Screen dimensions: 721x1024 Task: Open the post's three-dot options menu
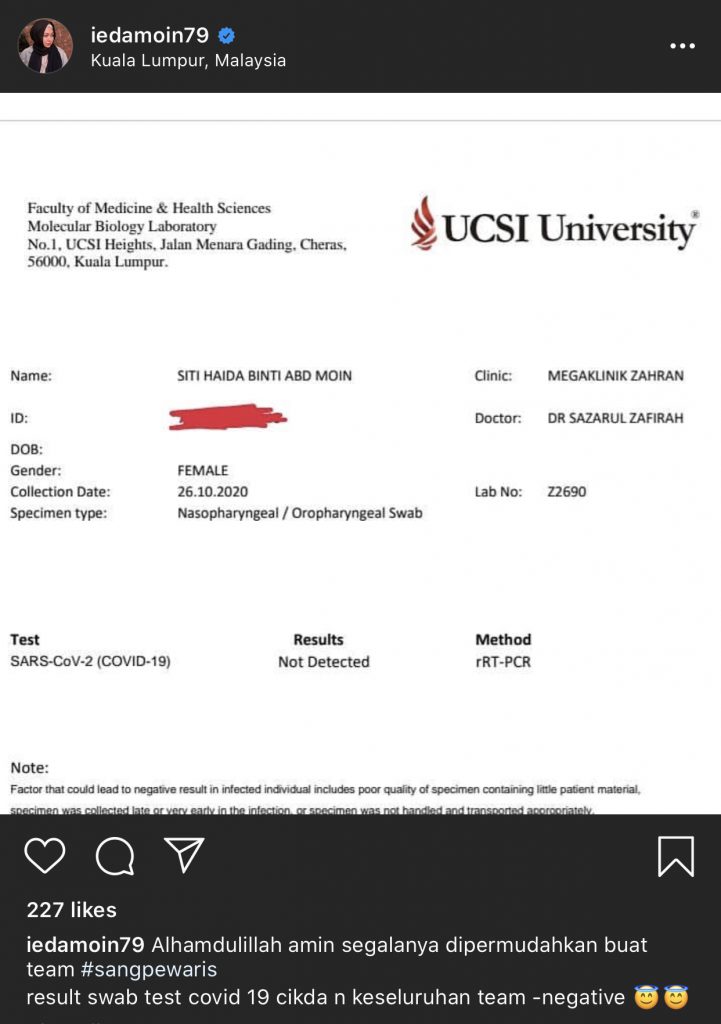682,46
